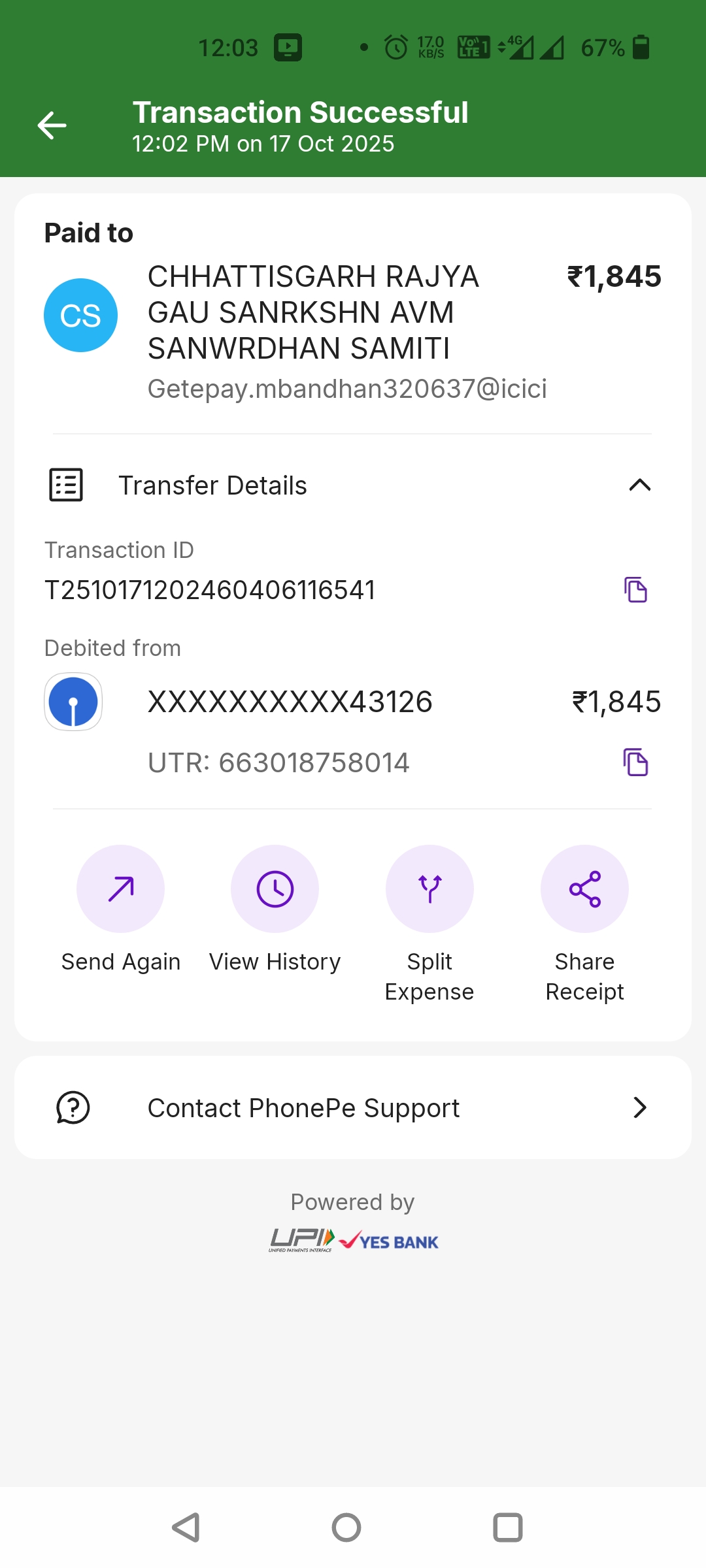Image resolution: width=706 pixels, height=1568 pixels.
Task: Select Split Expense
Action: click(x=429, y=889)
